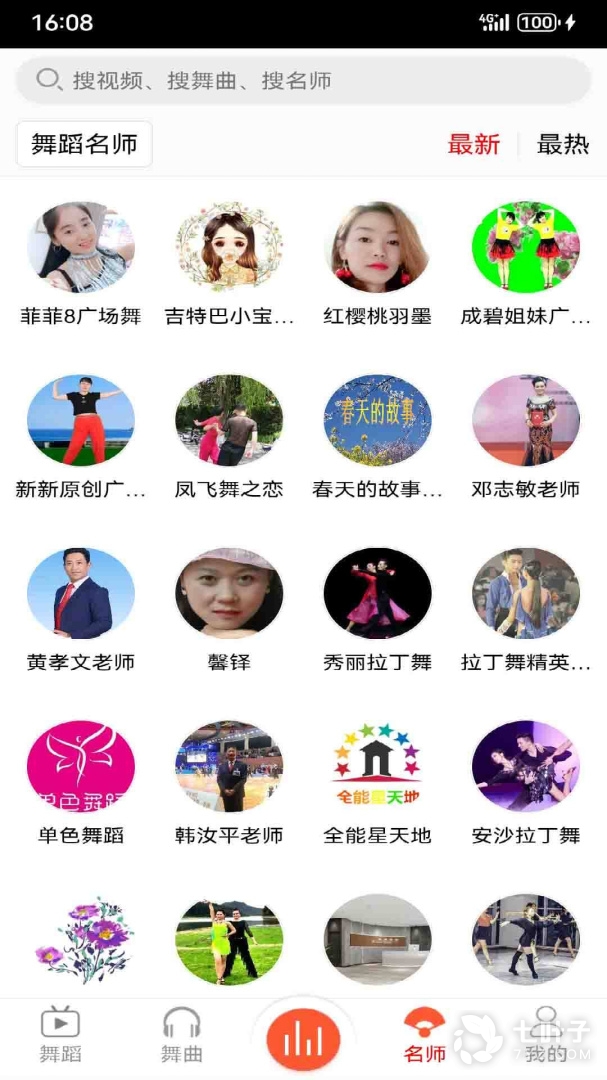Go to the 我的 tab

pos(545,1035)
